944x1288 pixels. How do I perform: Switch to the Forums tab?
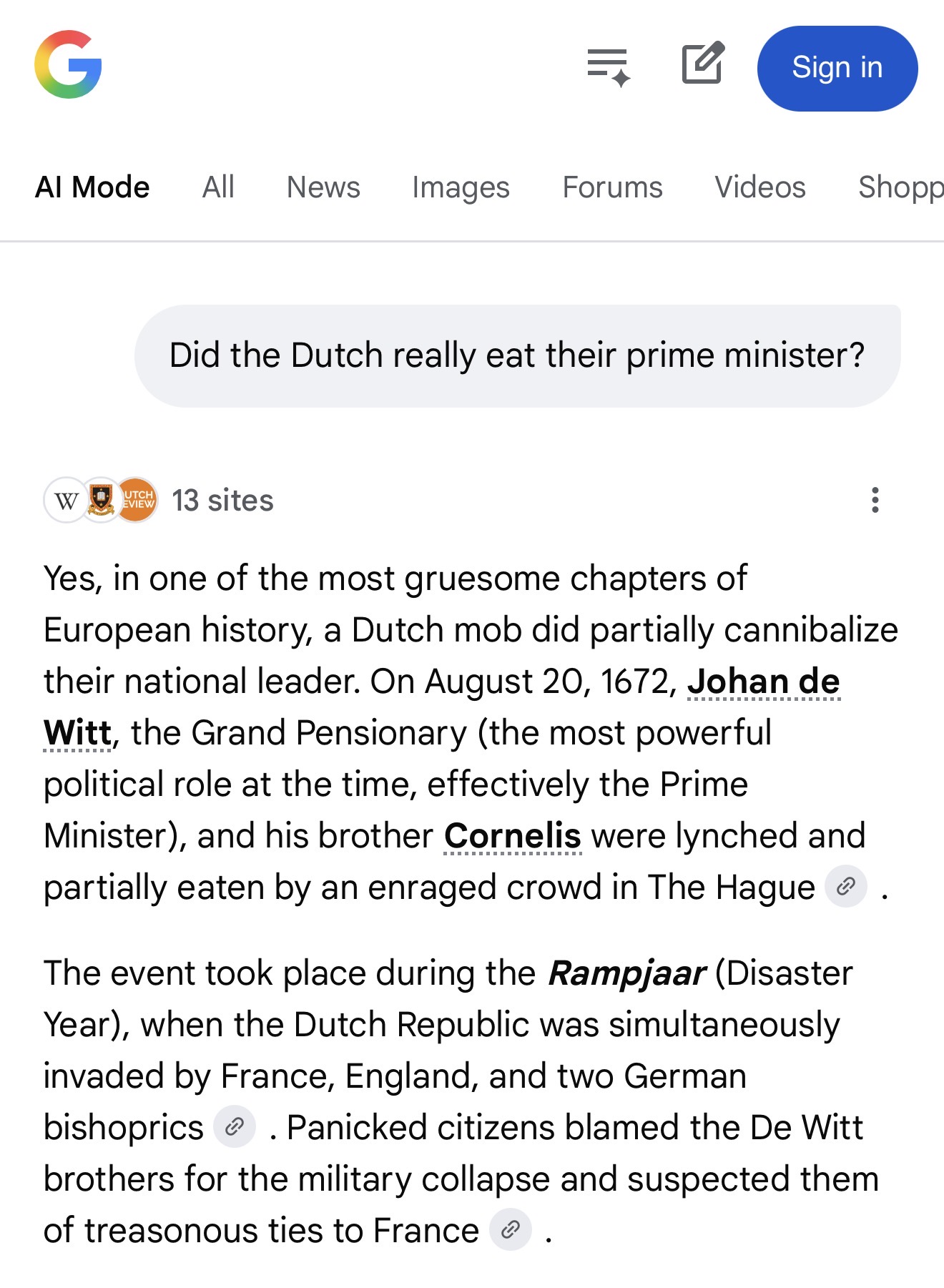pyautogui.click(x=612, y=187)
